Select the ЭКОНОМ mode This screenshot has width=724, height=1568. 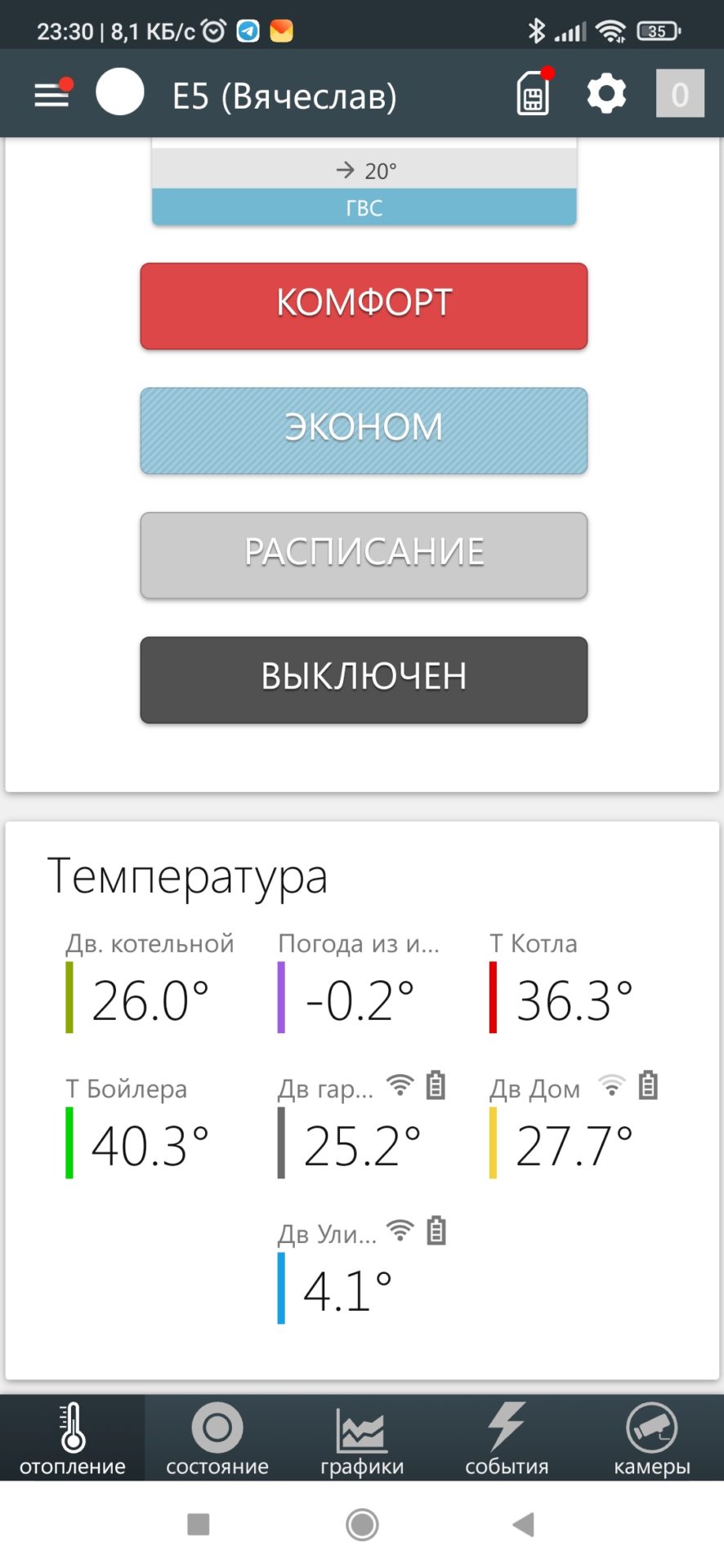point(364,431)
